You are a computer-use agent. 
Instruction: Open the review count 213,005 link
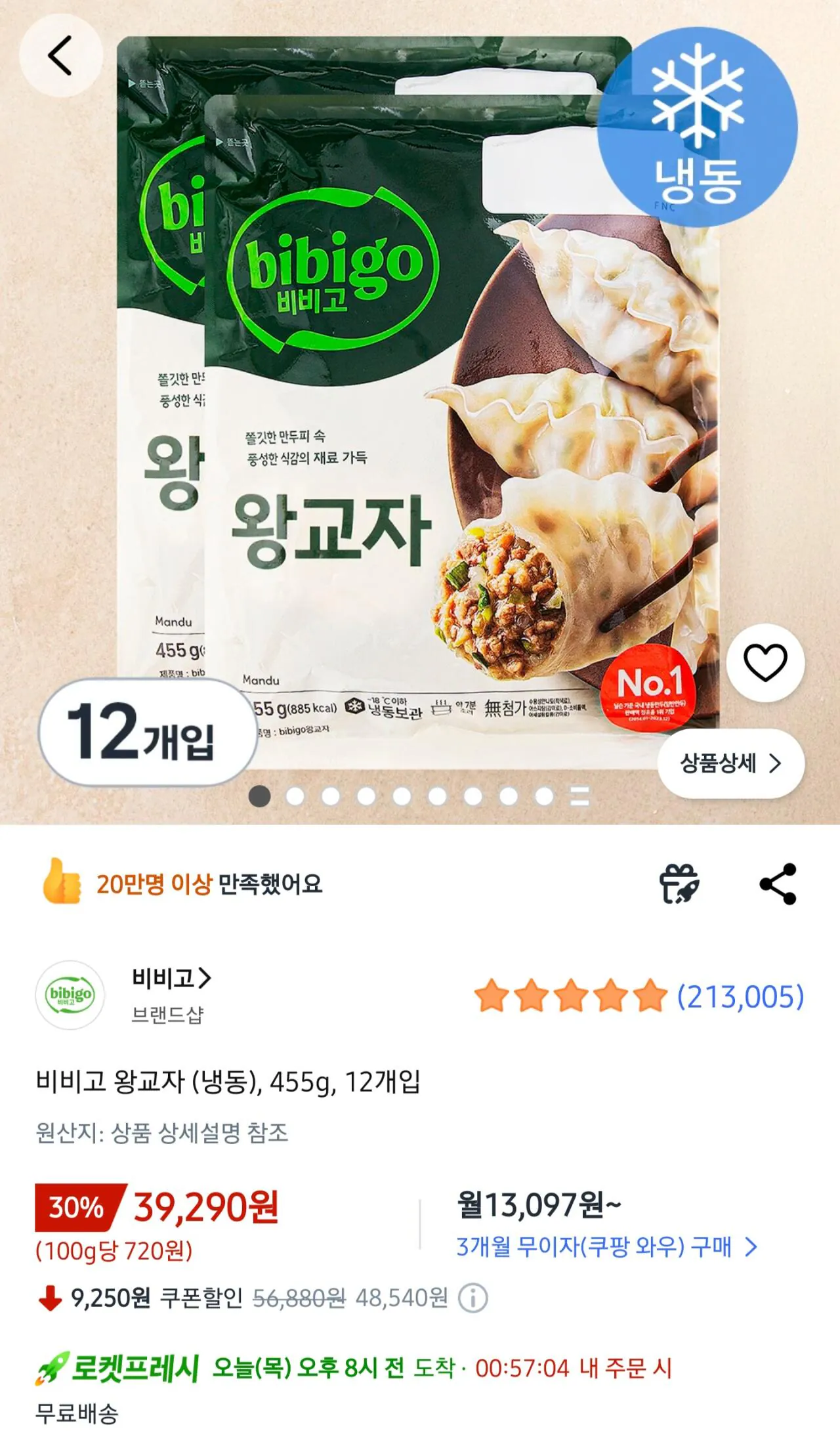[741, 995]
